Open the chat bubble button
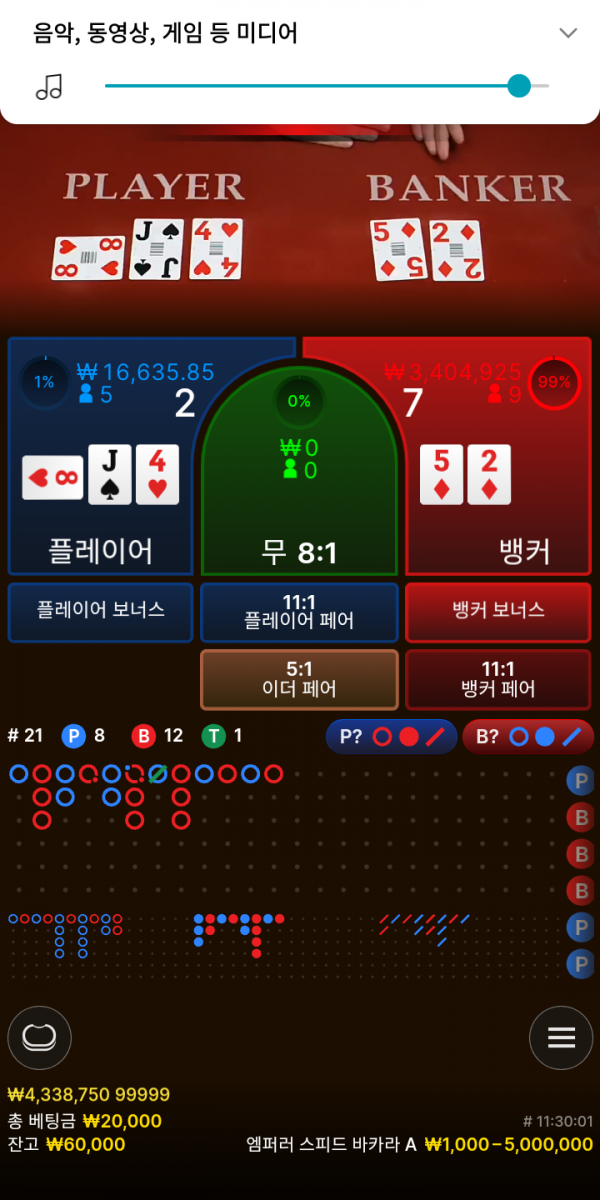 pyautogui.click(x=39, y=1038)
